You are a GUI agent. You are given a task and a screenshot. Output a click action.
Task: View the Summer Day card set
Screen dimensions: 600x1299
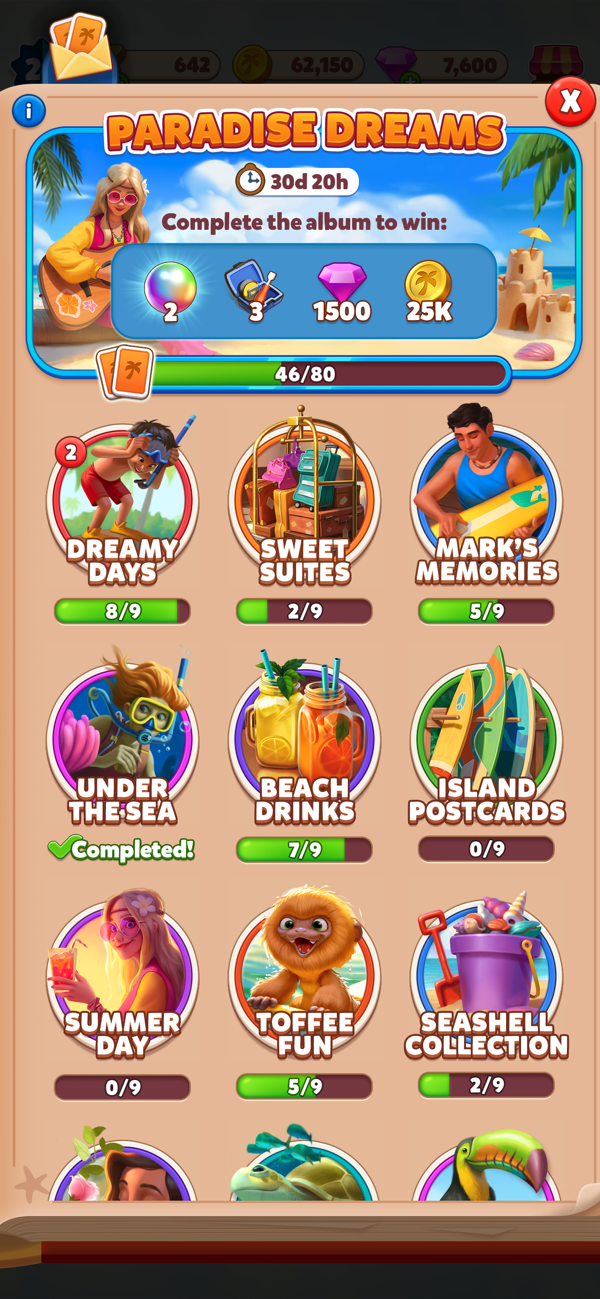coord(122,975)
